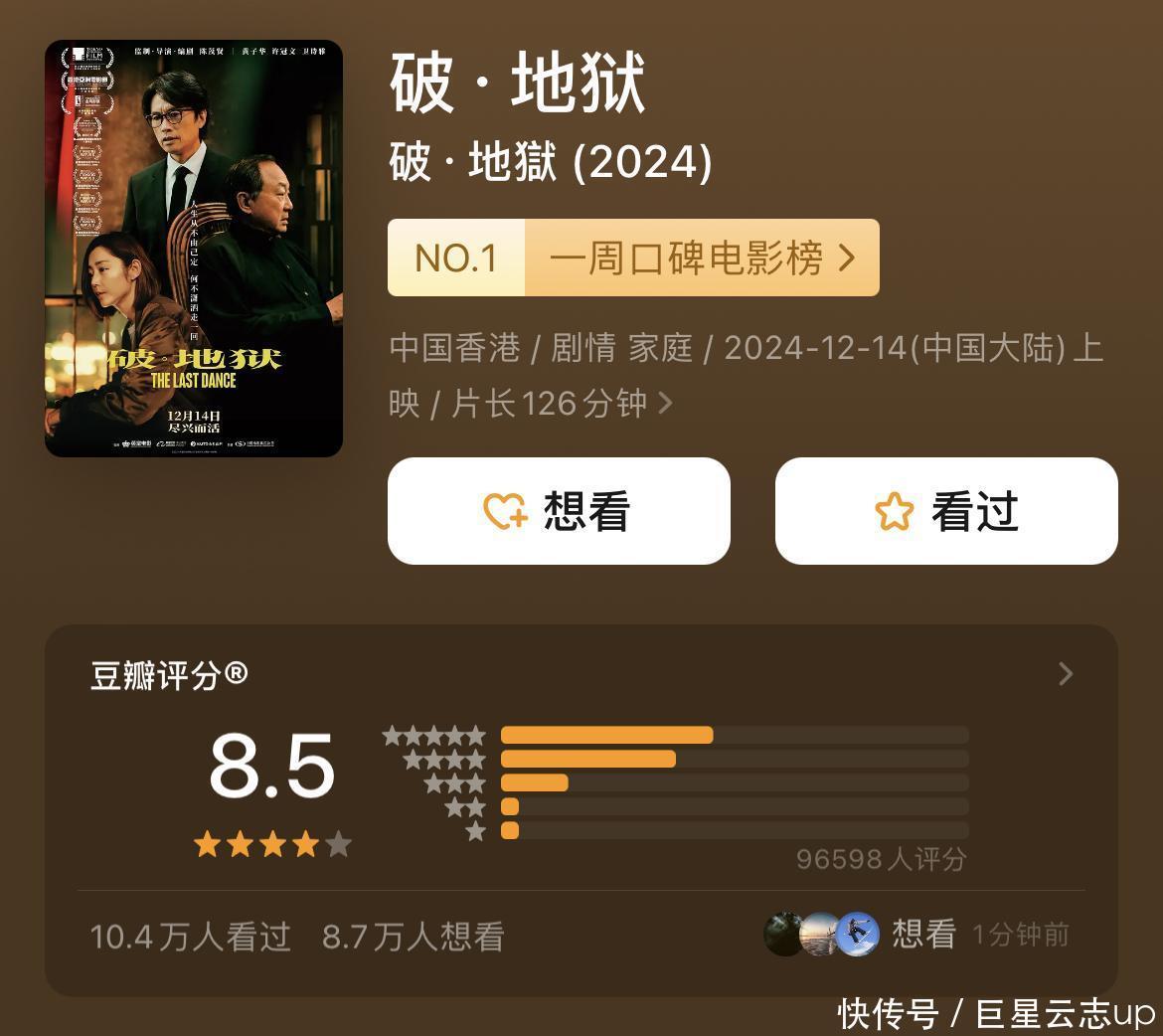Open the 破·地狱 movie poster
Screen dimensions: 1163x1036
194,249
